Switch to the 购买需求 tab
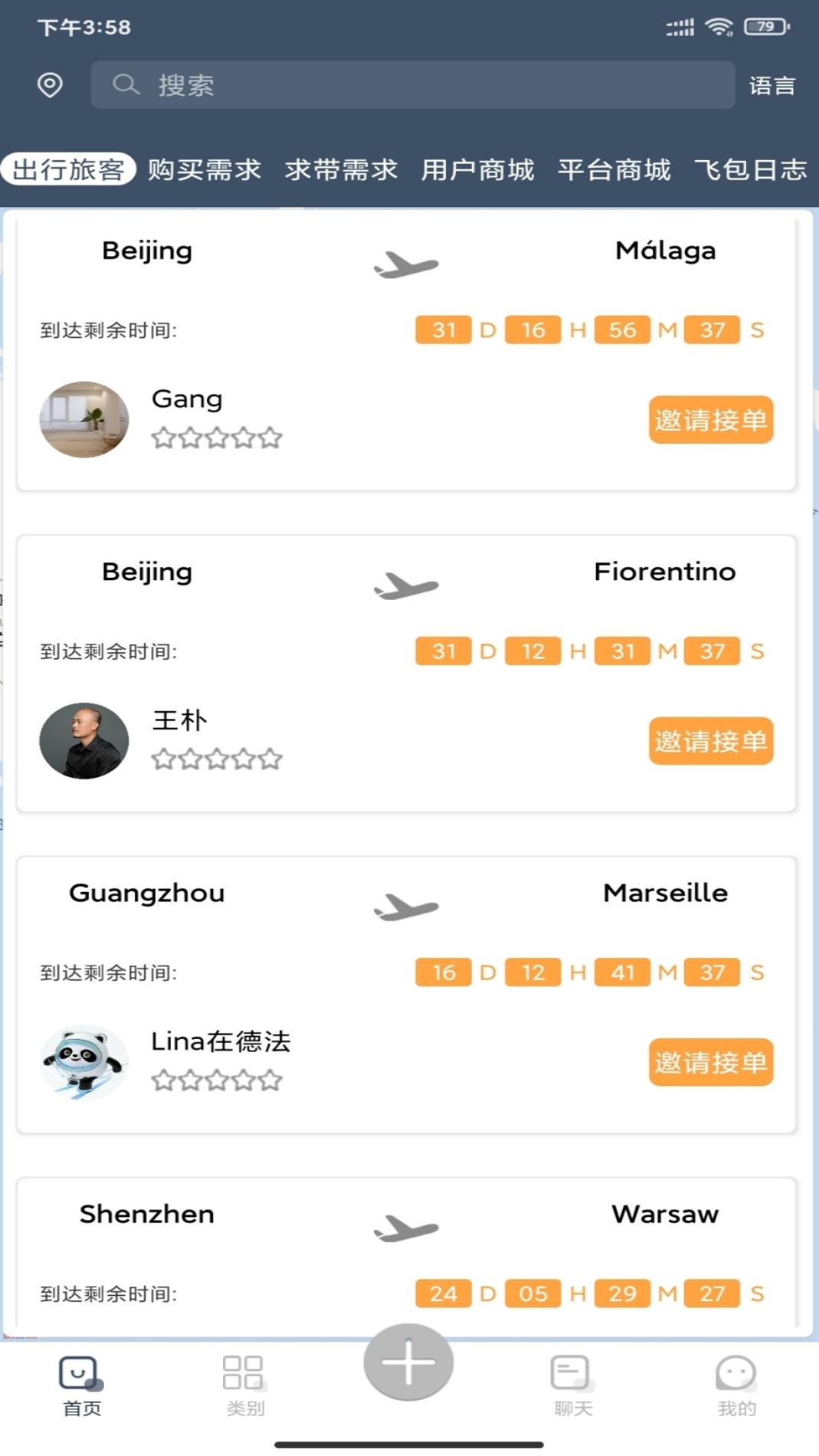The width and height of the screenshot is (819, 1456). (205, 169)
